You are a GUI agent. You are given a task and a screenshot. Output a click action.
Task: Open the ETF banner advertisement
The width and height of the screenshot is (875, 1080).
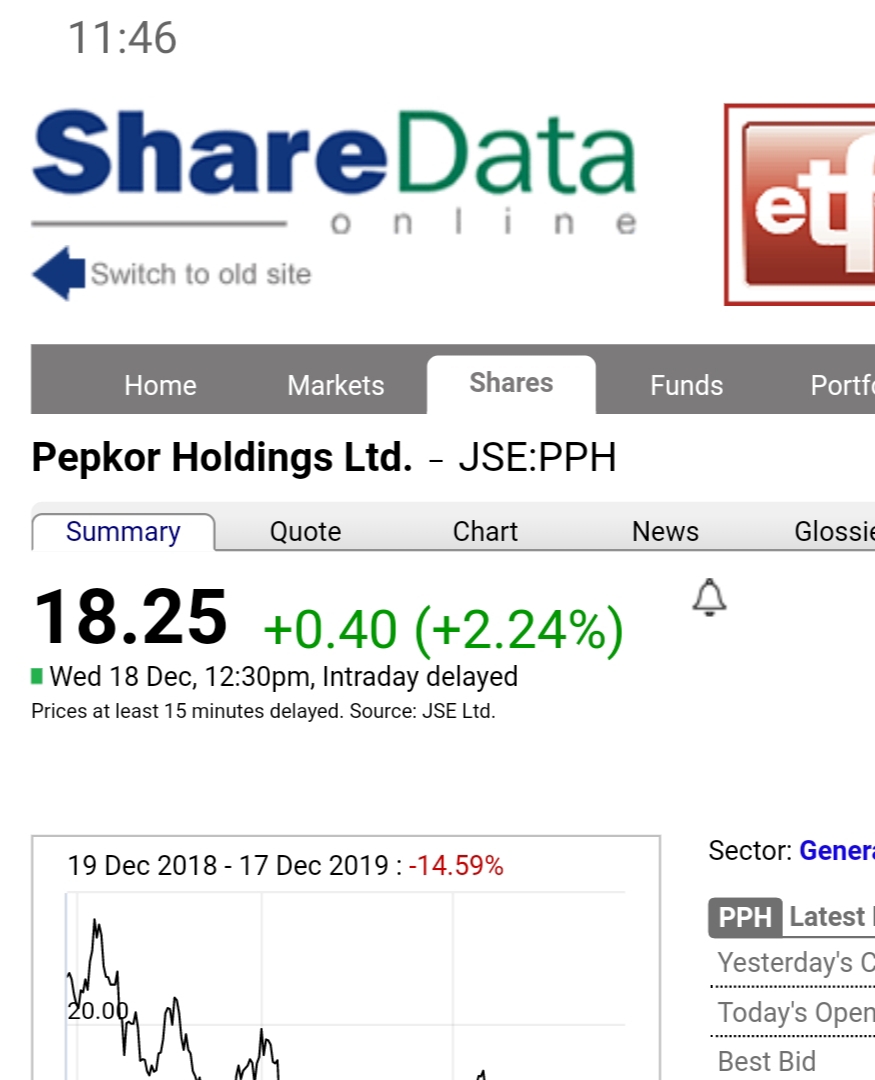800,205
